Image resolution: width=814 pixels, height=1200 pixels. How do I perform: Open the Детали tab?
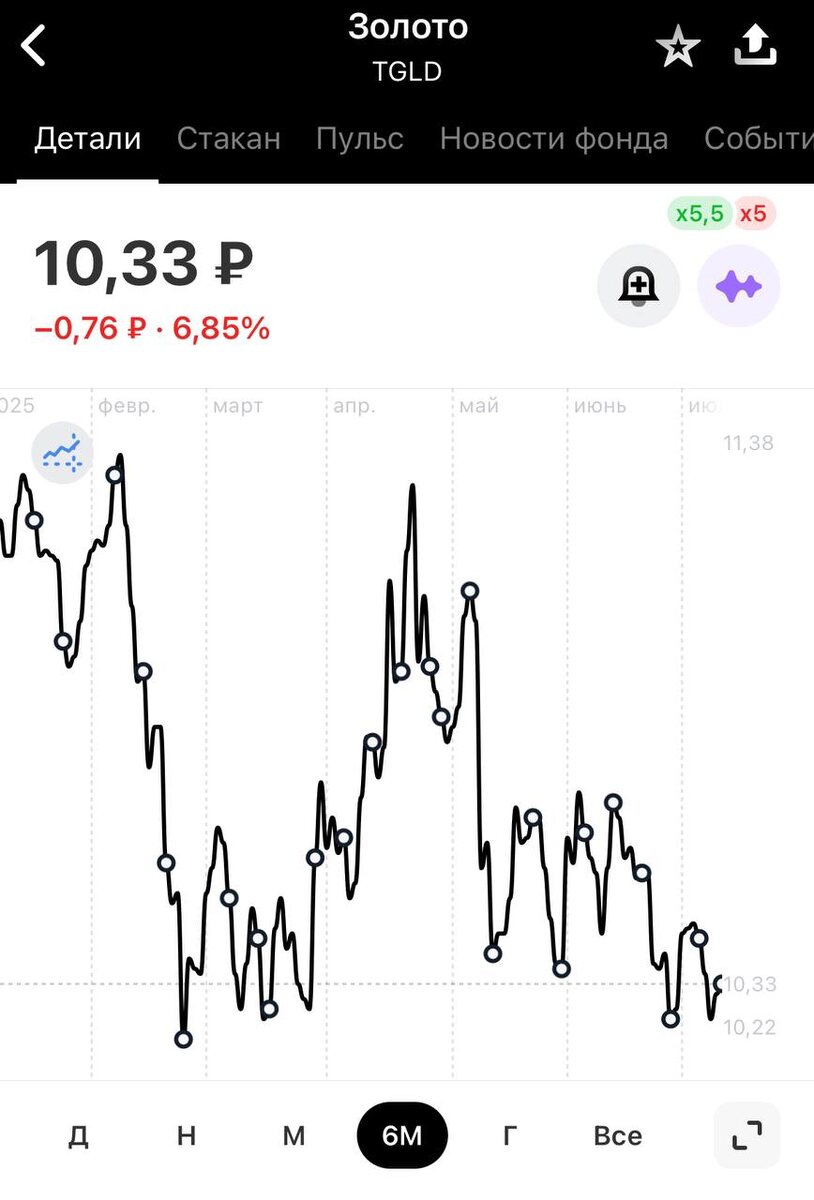coord(88,139)
